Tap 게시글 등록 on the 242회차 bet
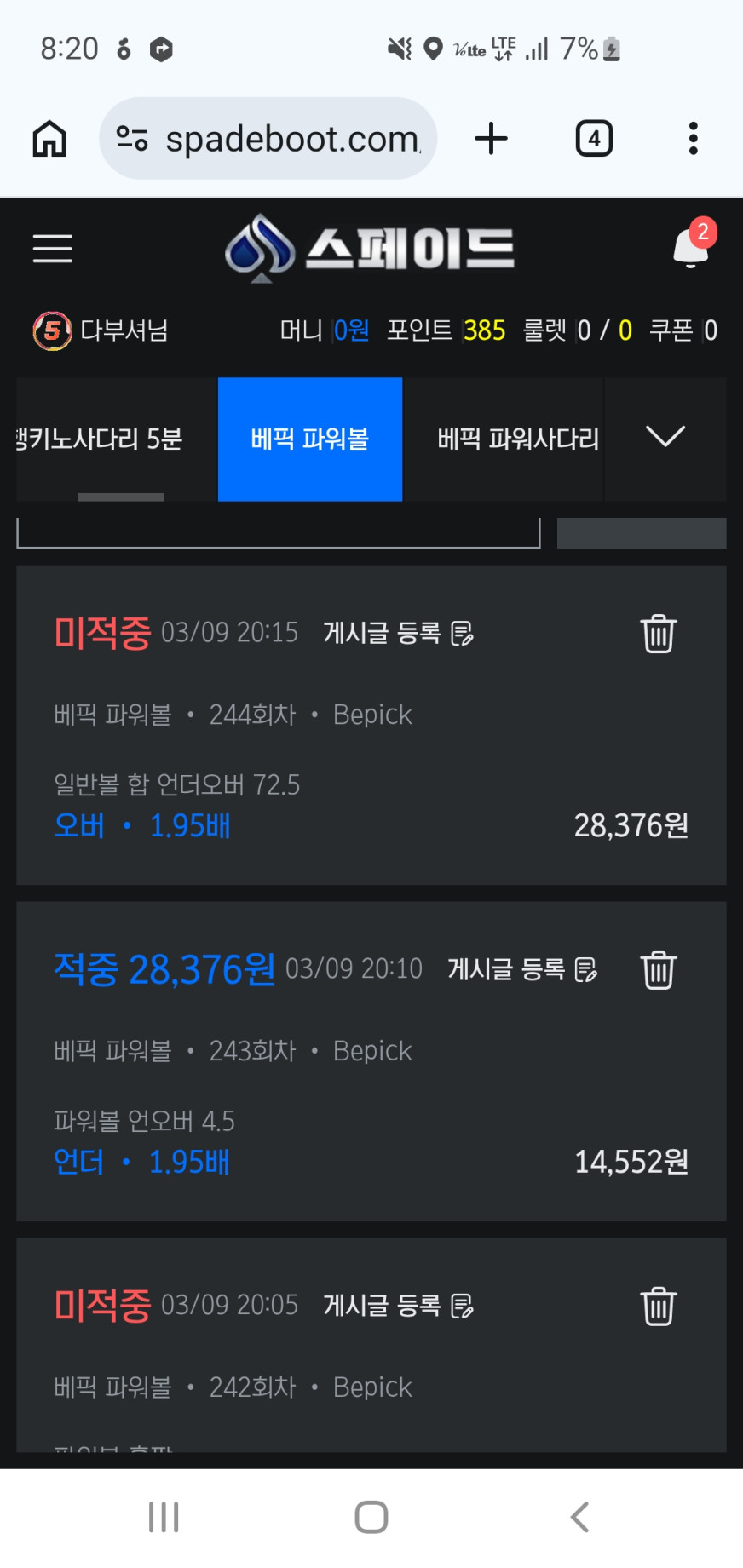743x1568 pixels. pos(398,1305)
